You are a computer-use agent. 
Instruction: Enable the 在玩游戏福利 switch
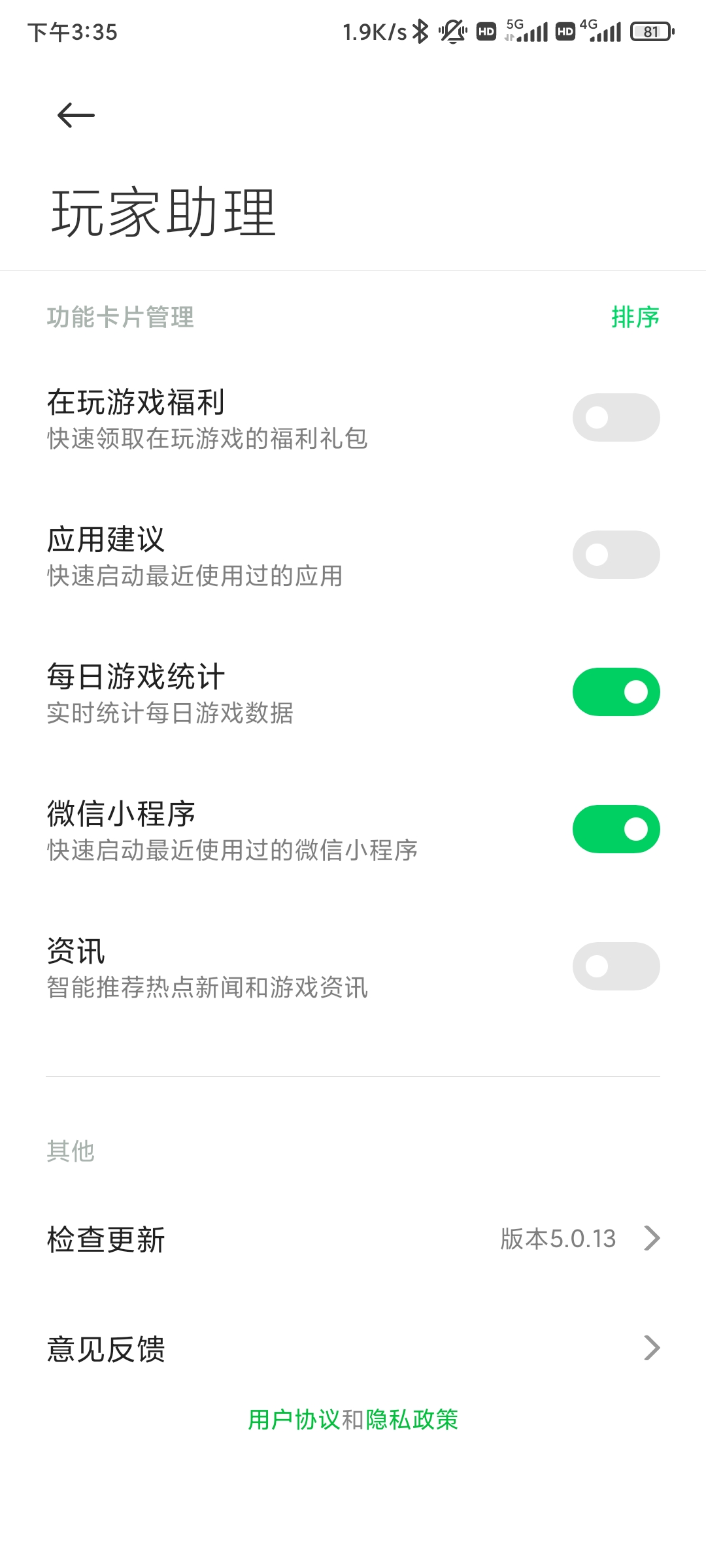[616, 417]
